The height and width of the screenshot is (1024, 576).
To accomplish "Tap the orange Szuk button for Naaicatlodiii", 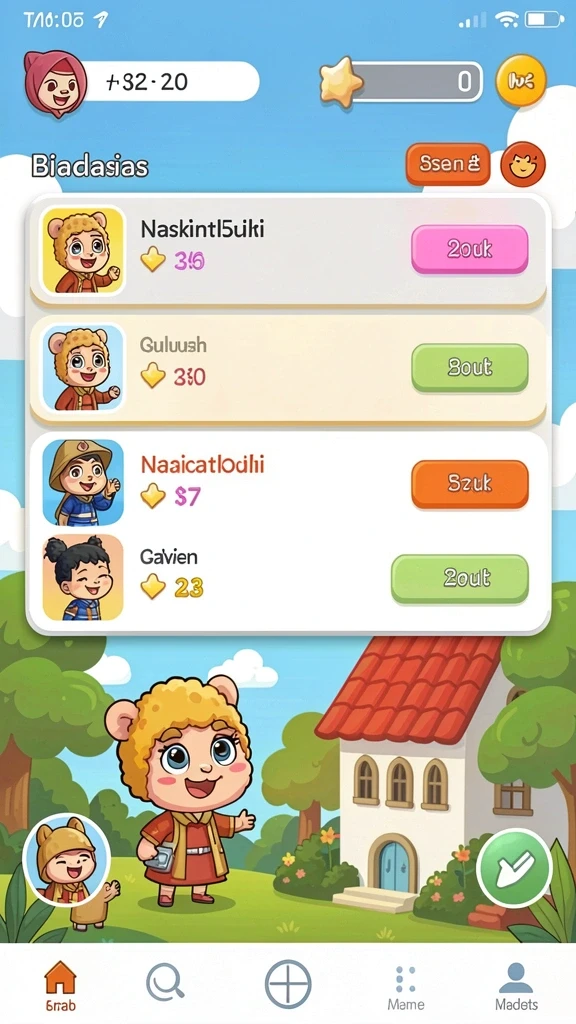I will coord(470,484).
